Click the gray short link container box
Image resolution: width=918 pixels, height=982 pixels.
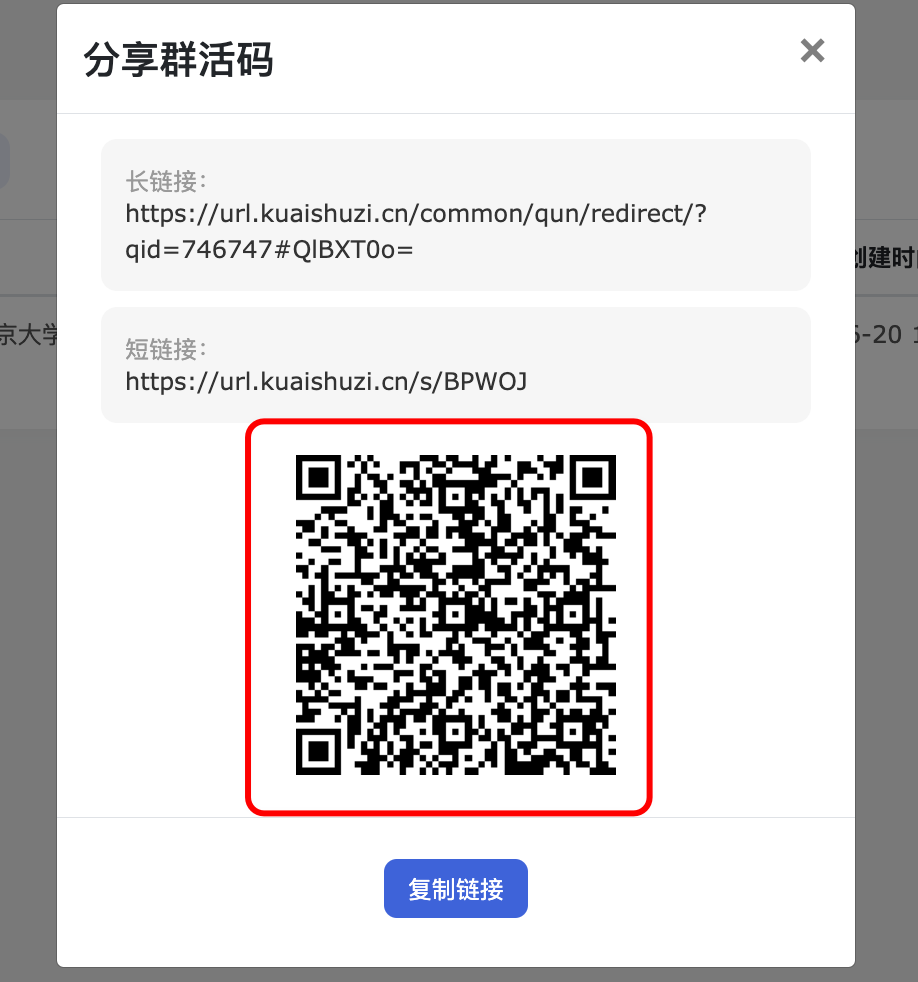point(455,365)
